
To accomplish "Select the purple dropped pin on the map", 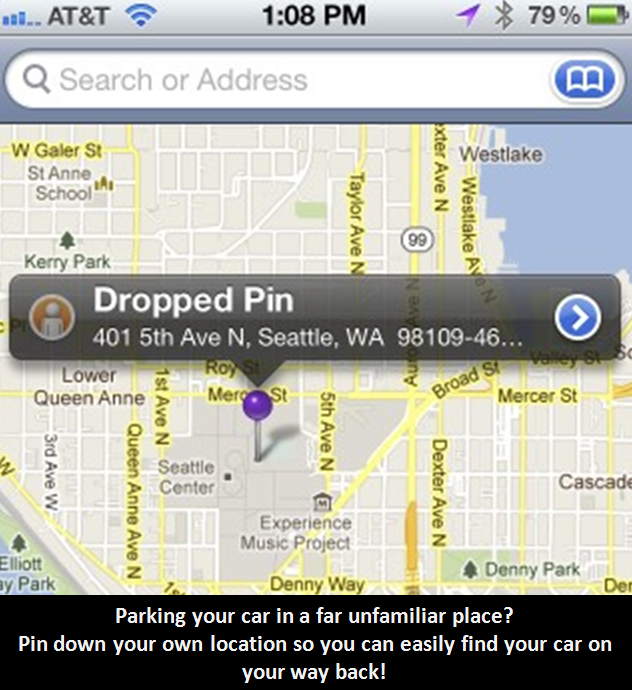I will [x=258, y=407].
